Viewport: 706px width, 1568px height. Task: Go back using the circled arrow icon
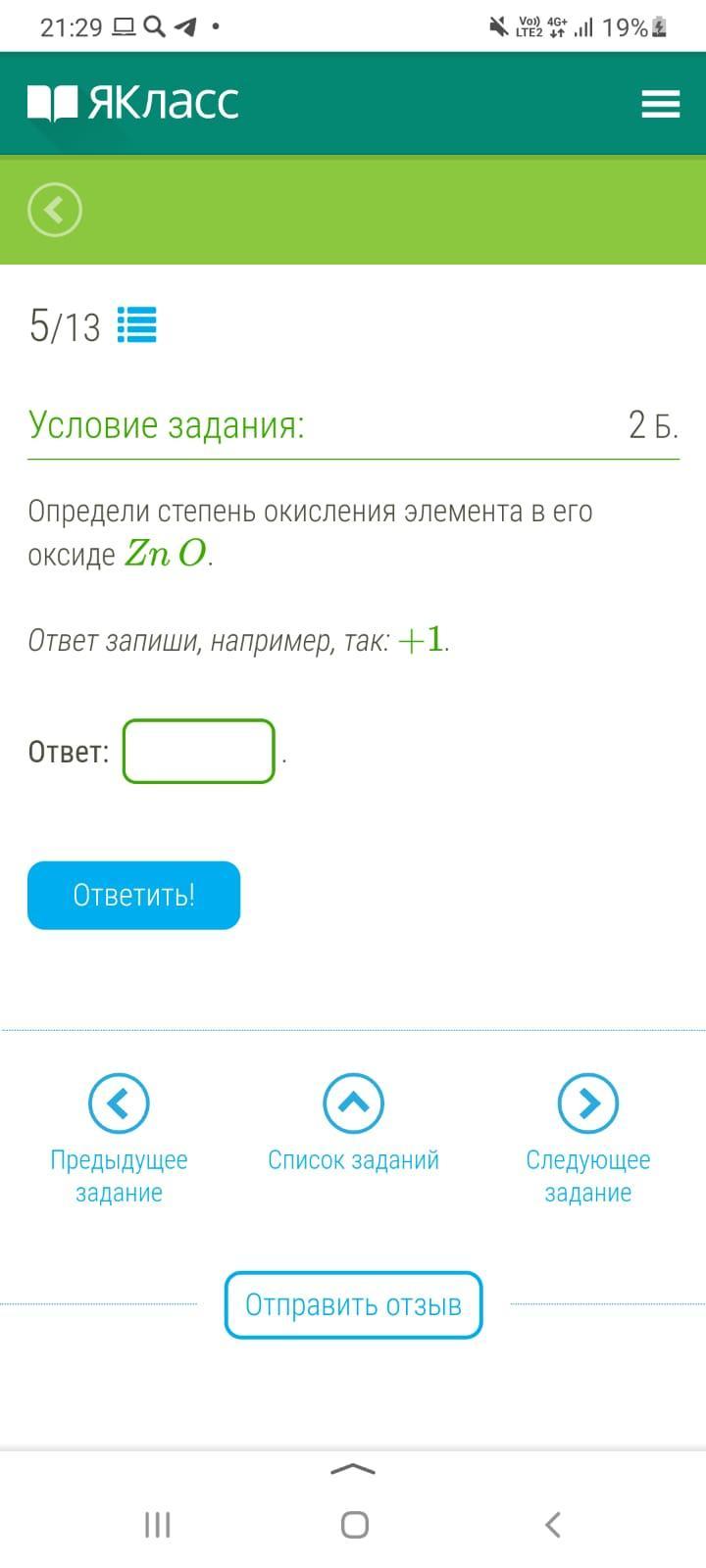(55, 210)
